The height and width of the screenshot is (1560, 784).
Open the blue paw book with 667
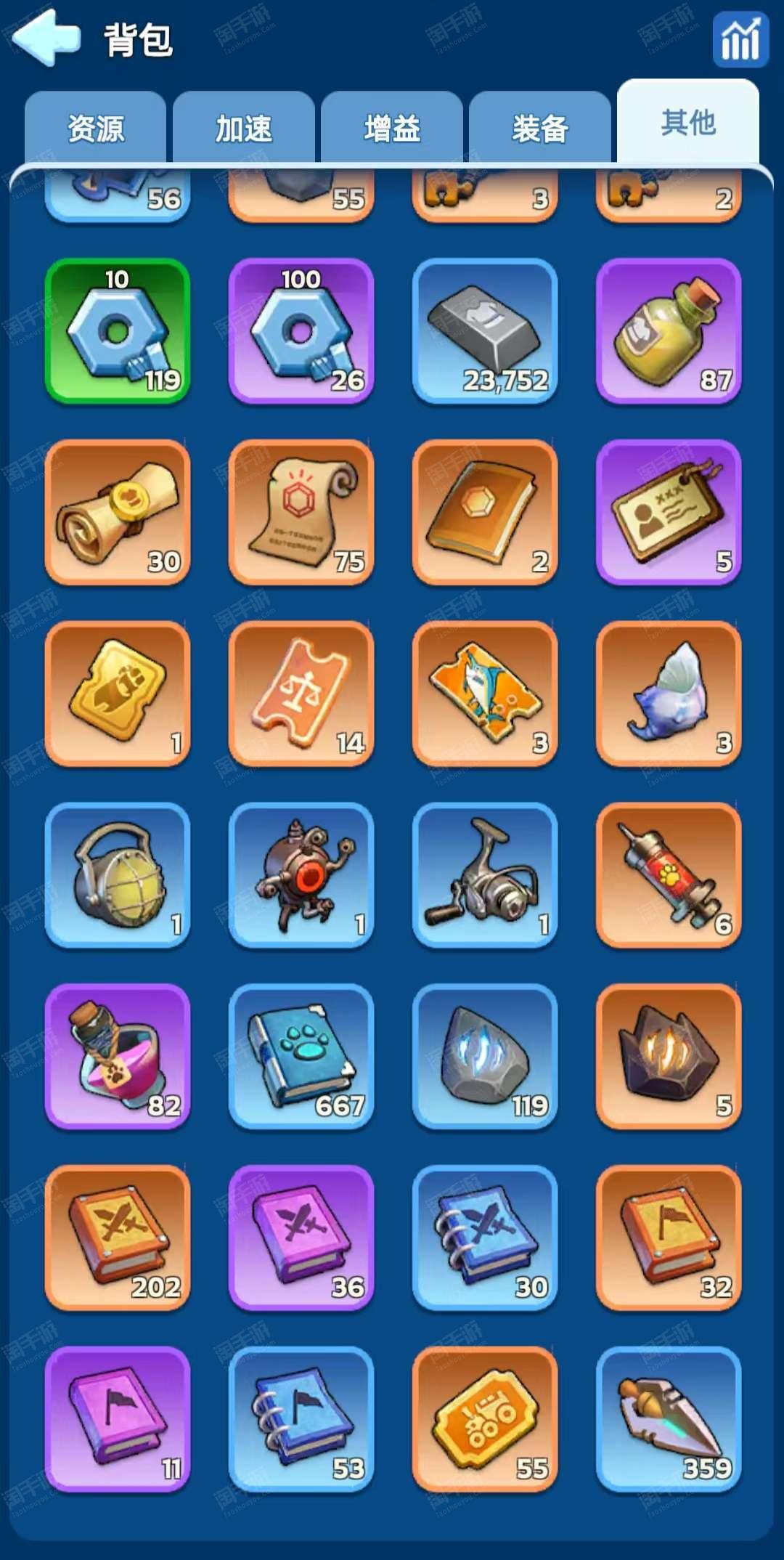point(301,1057)
